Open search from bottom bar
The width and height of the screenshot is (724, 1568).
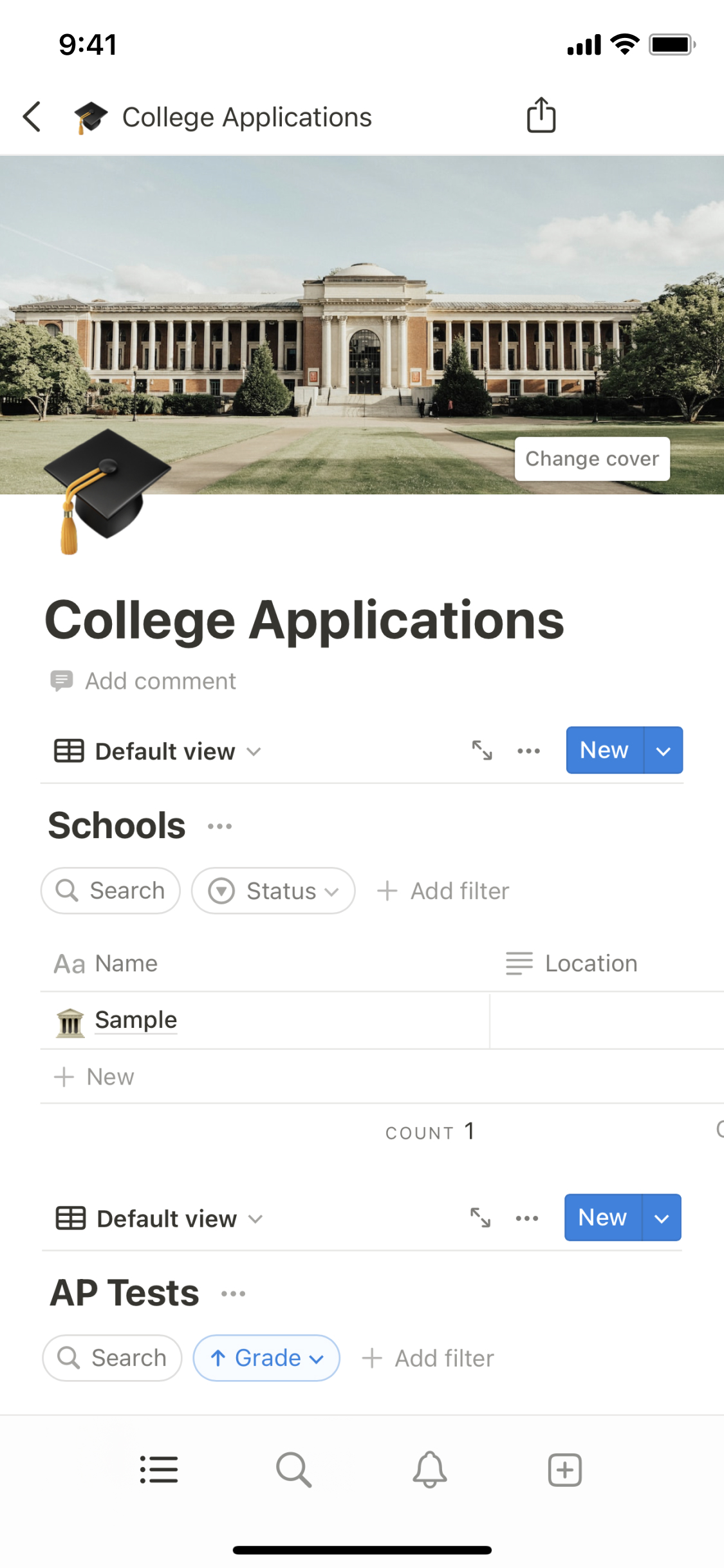pos(293,1470)
